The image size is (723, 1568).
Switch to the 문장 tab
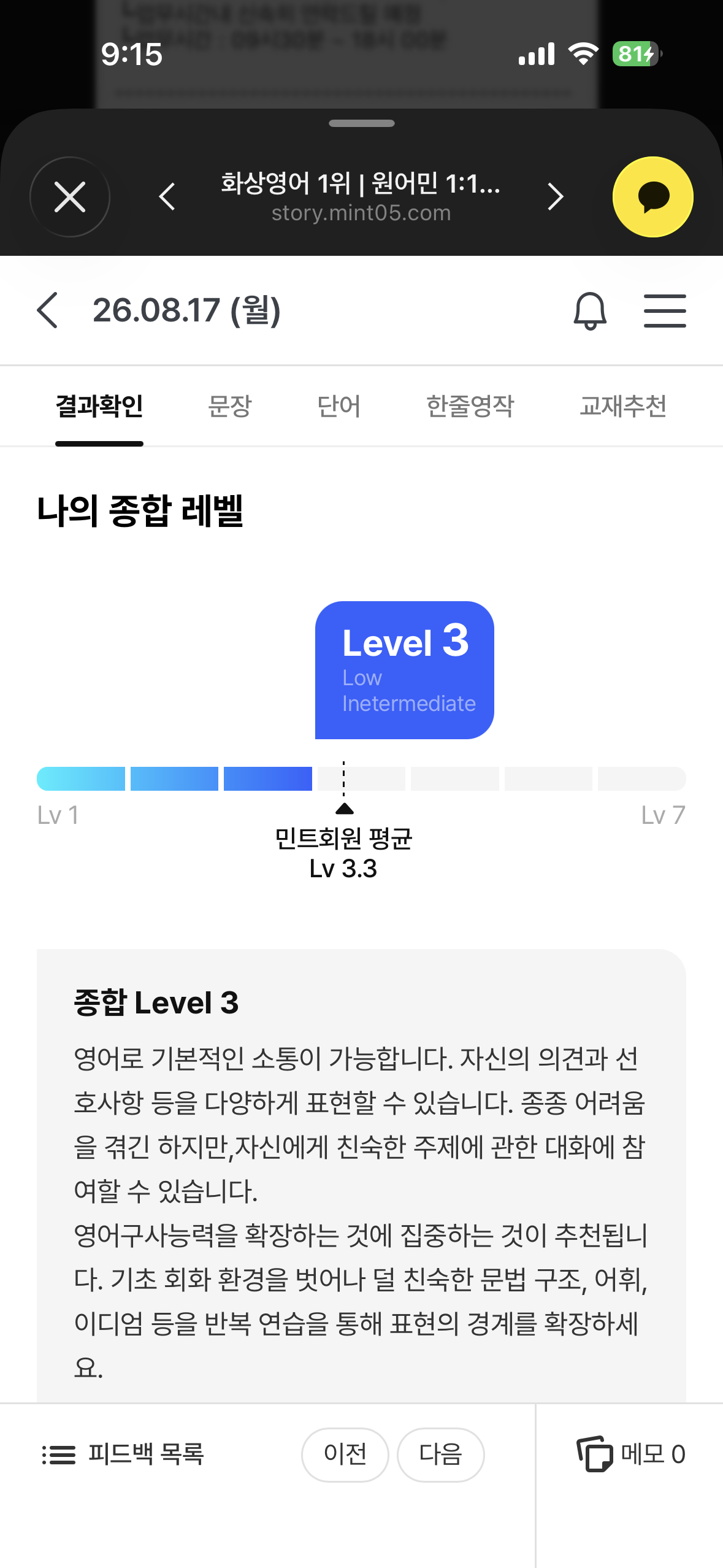(x=230, y=406)
